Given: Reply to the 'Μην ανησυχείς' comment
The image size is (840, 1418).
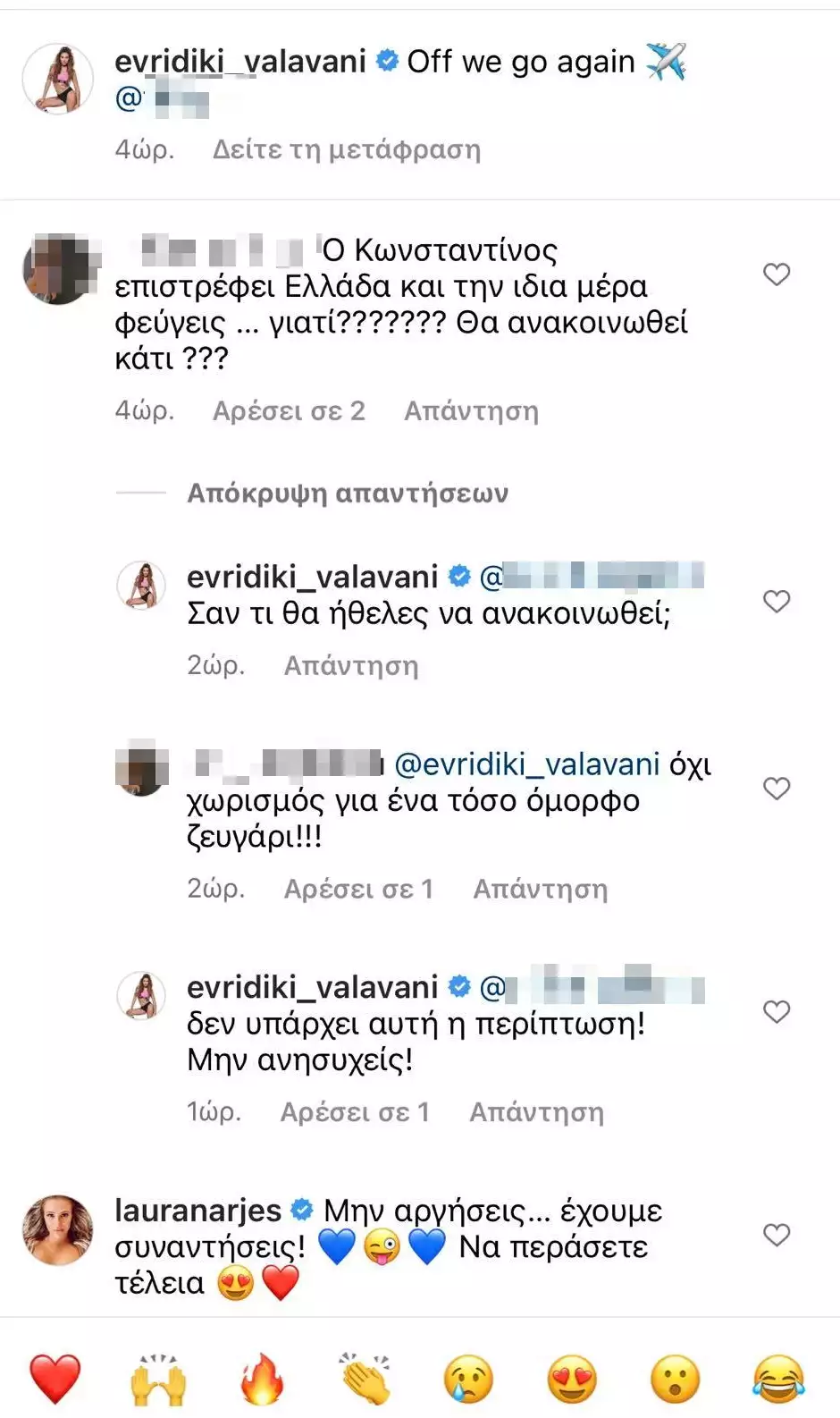Looking at the screenshot, I should click(x=536, y=1112).
